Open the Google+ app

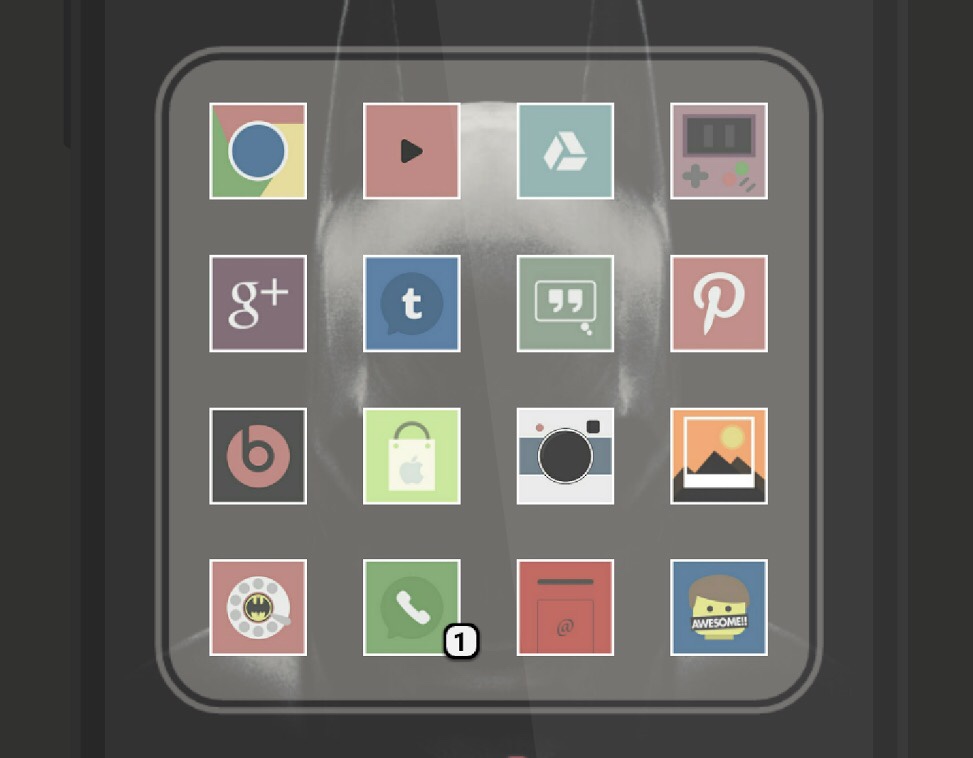[x=258, y=303]
